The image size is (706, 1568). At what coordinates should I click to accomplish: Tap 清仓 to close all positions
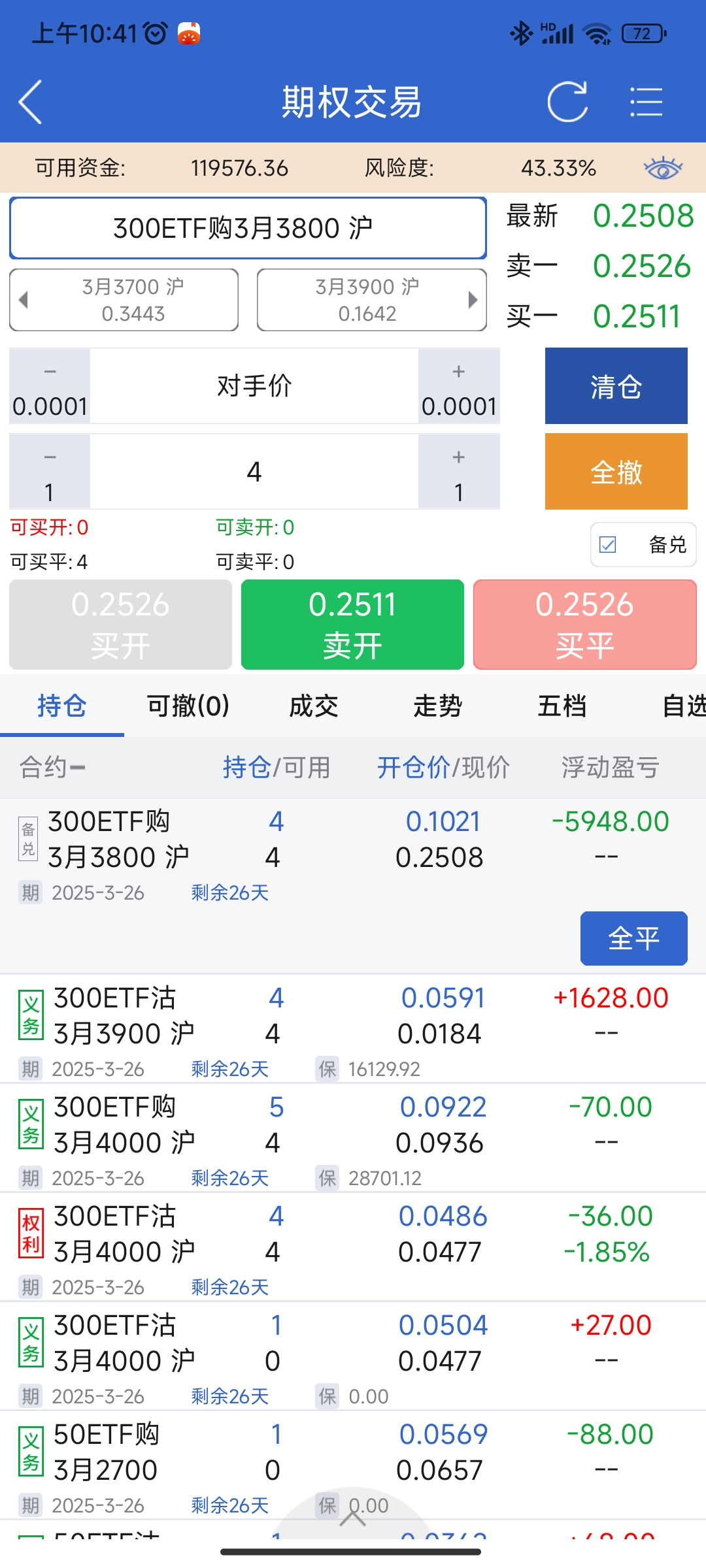tap(616, 386)
